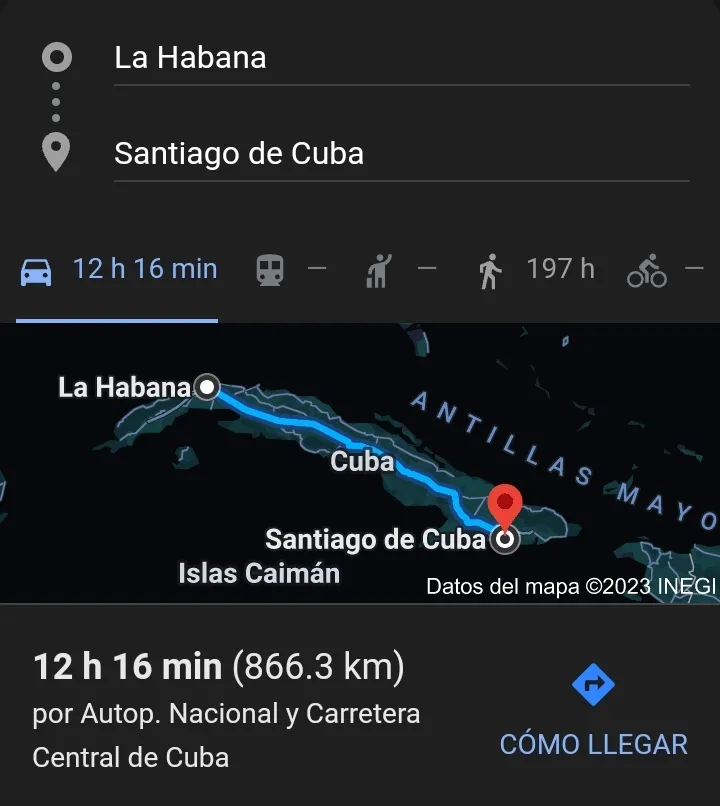Switch to the ride-hailing tab
Screen dimensions: 720x806
[x=398, y=270]
